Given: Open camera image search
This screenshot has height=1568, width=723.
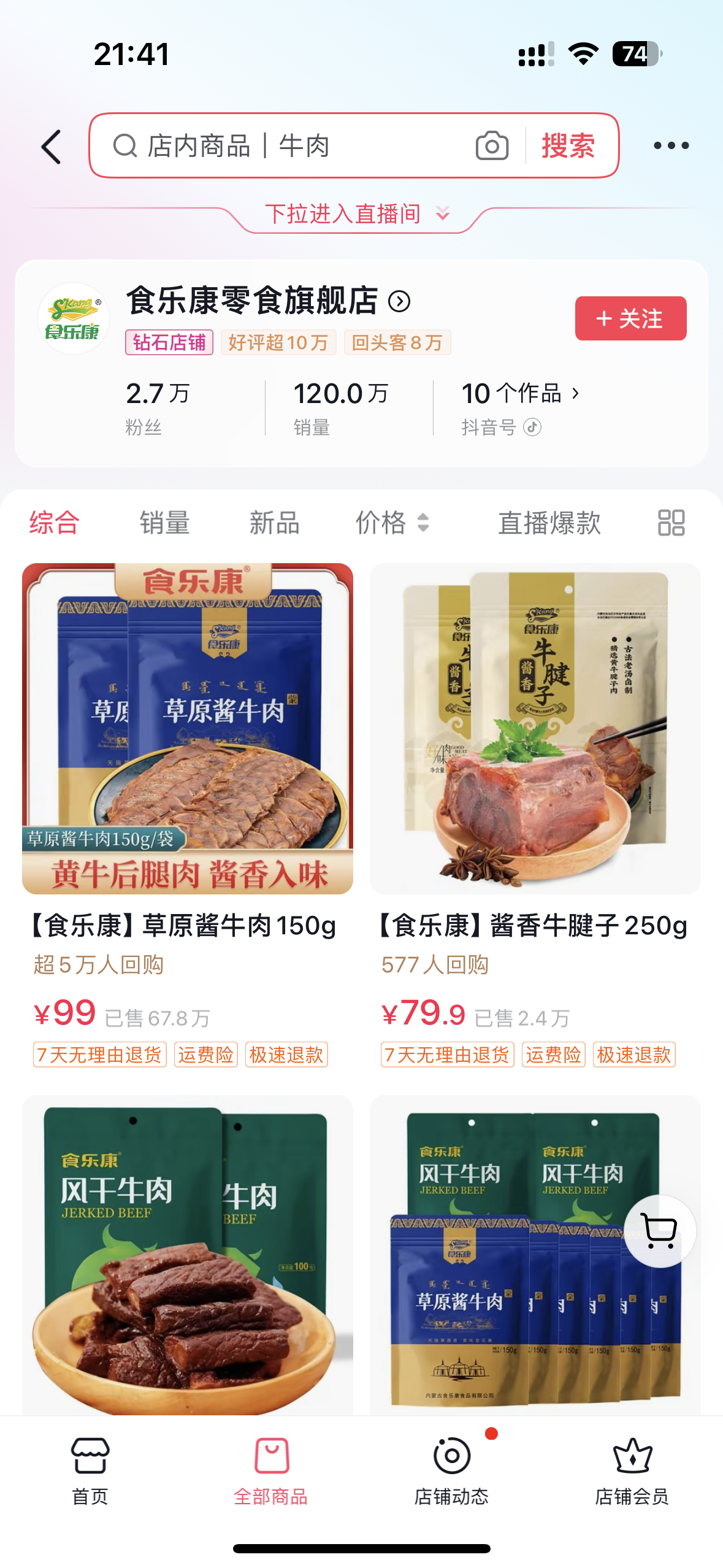Looking at the screenshot, I should [x=492, y=146].
